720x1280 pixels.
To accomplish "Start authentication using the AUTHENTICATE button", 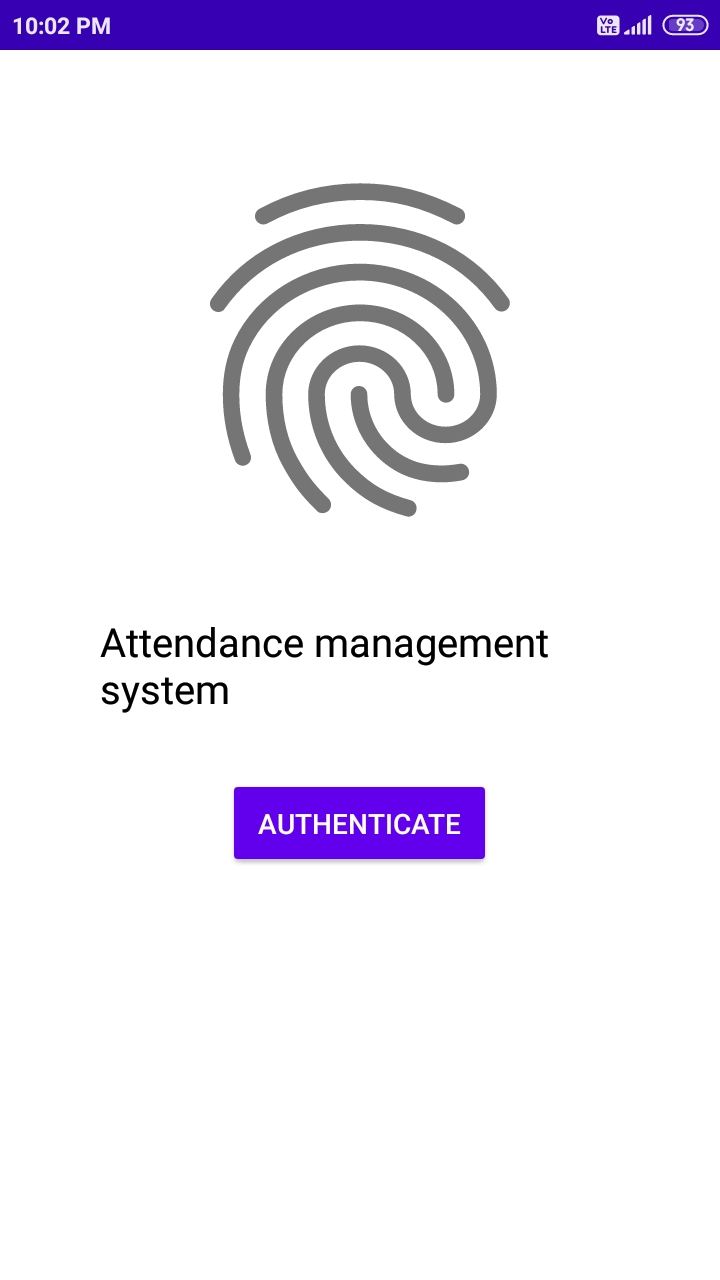I will coord(359,823).
